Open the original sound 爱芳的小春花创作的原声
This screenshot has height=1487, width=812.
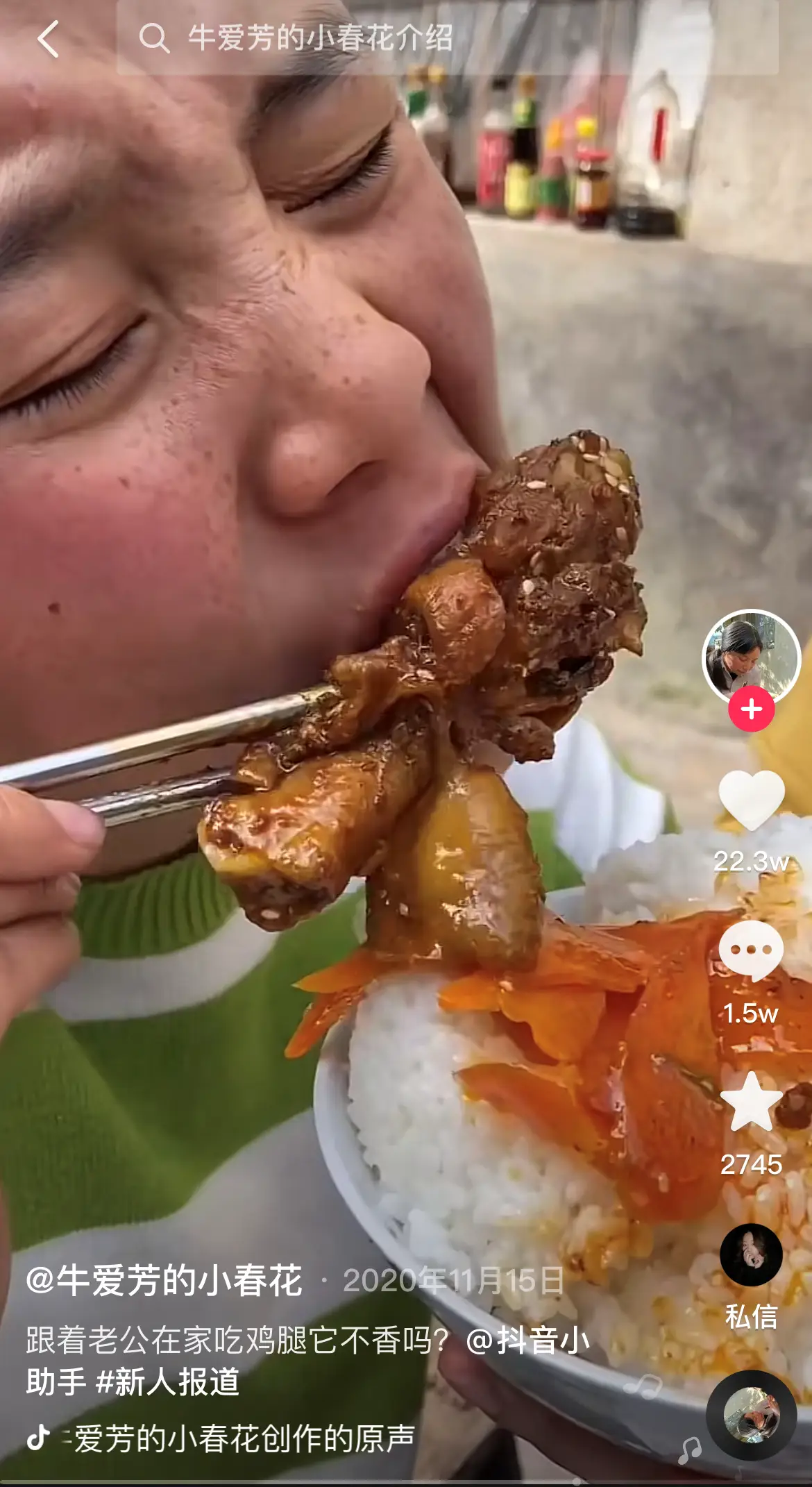point(243,1438)
